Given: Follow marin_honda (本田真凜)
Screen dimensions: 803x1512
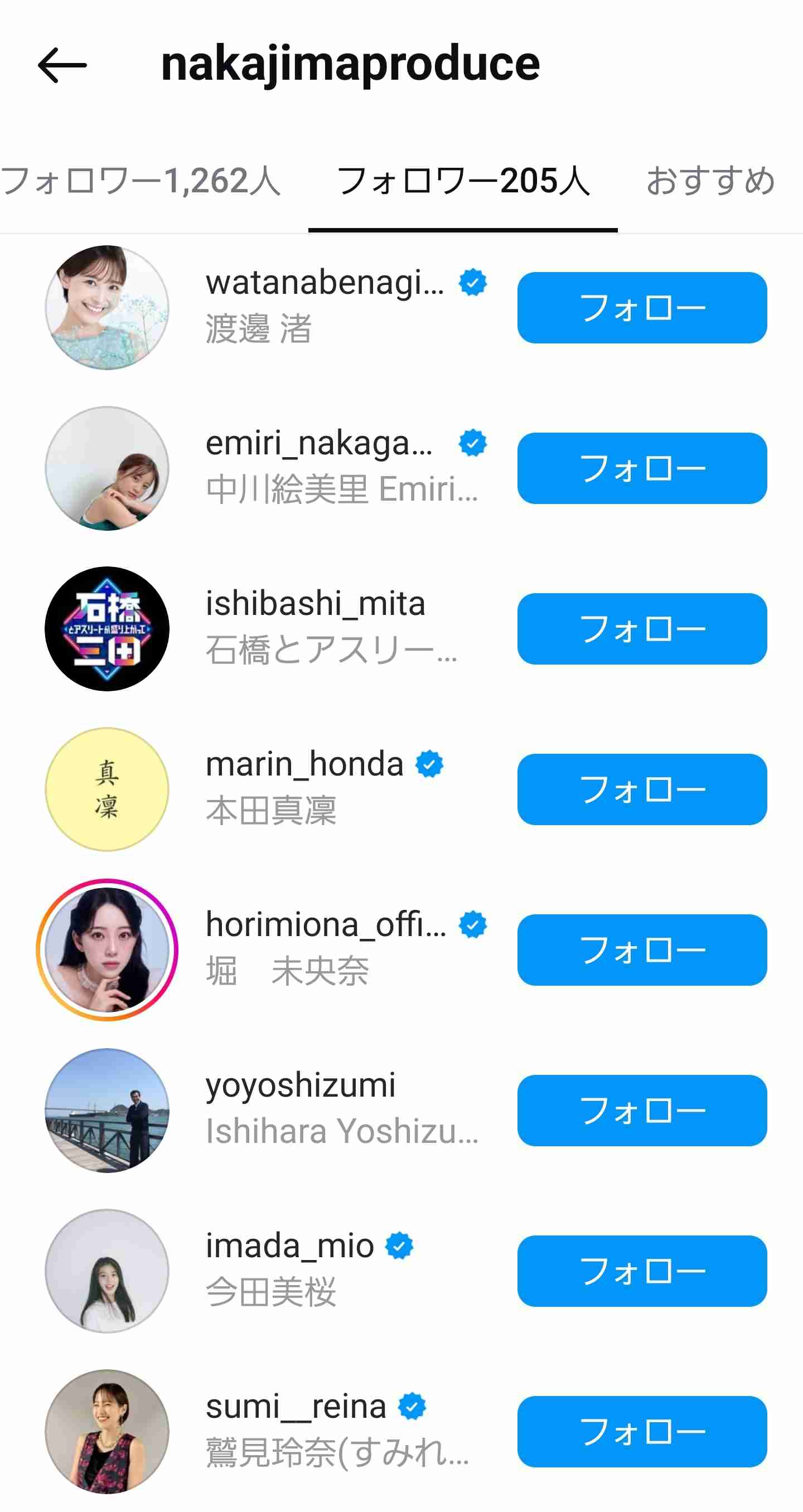Looking at the screenshot, I should [x=642, y=789].
